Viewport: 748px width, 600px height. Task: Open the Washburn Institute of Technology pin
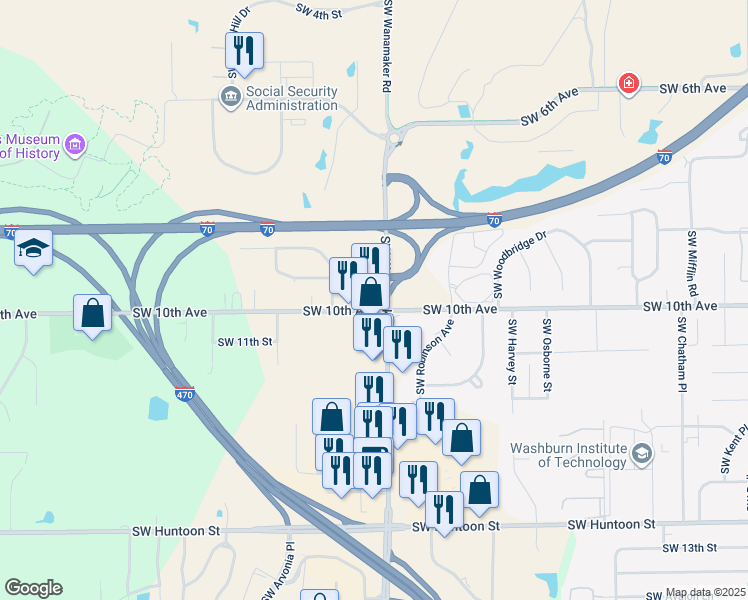click(642, 454)
